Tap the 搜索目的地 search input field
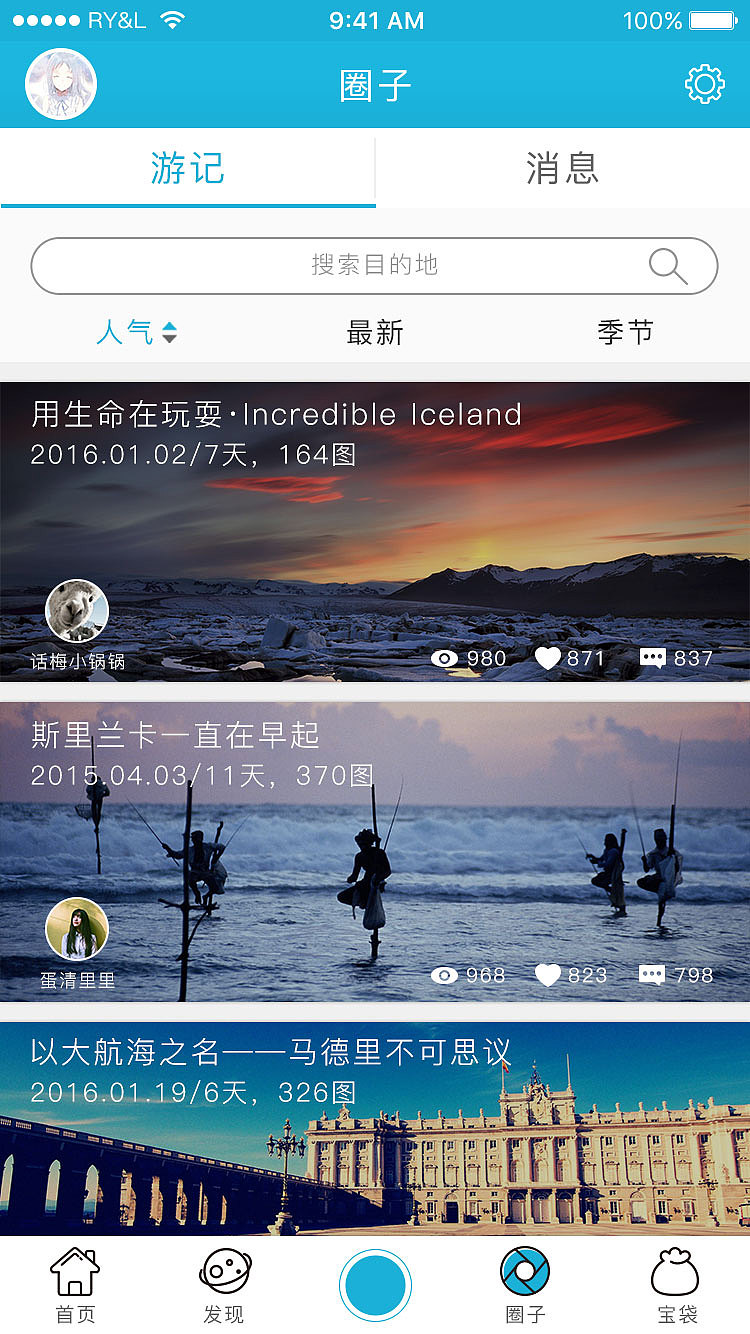 pos(375,265)
